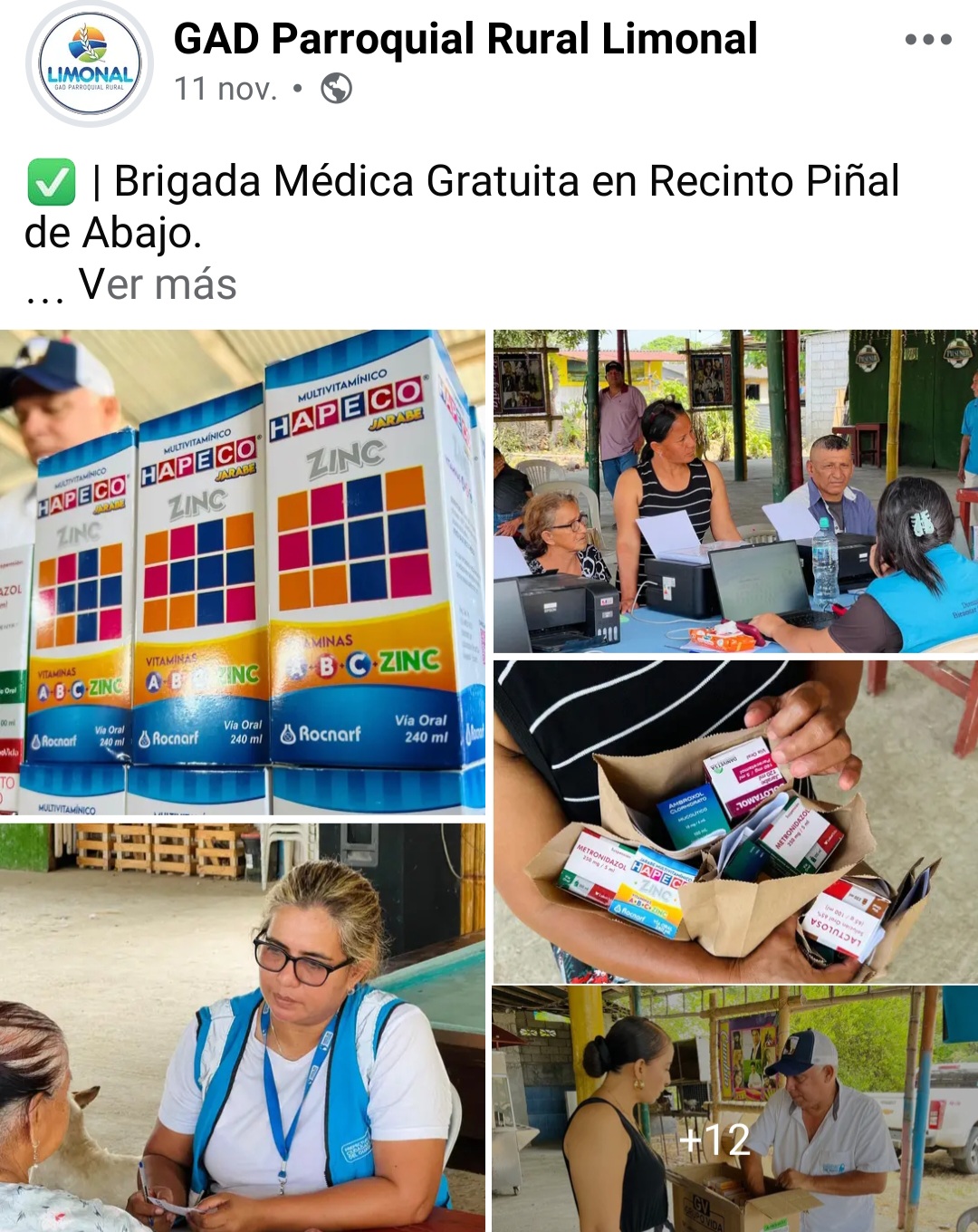
Task: View the +12 more photos tile
Action: coord(735,1109)
